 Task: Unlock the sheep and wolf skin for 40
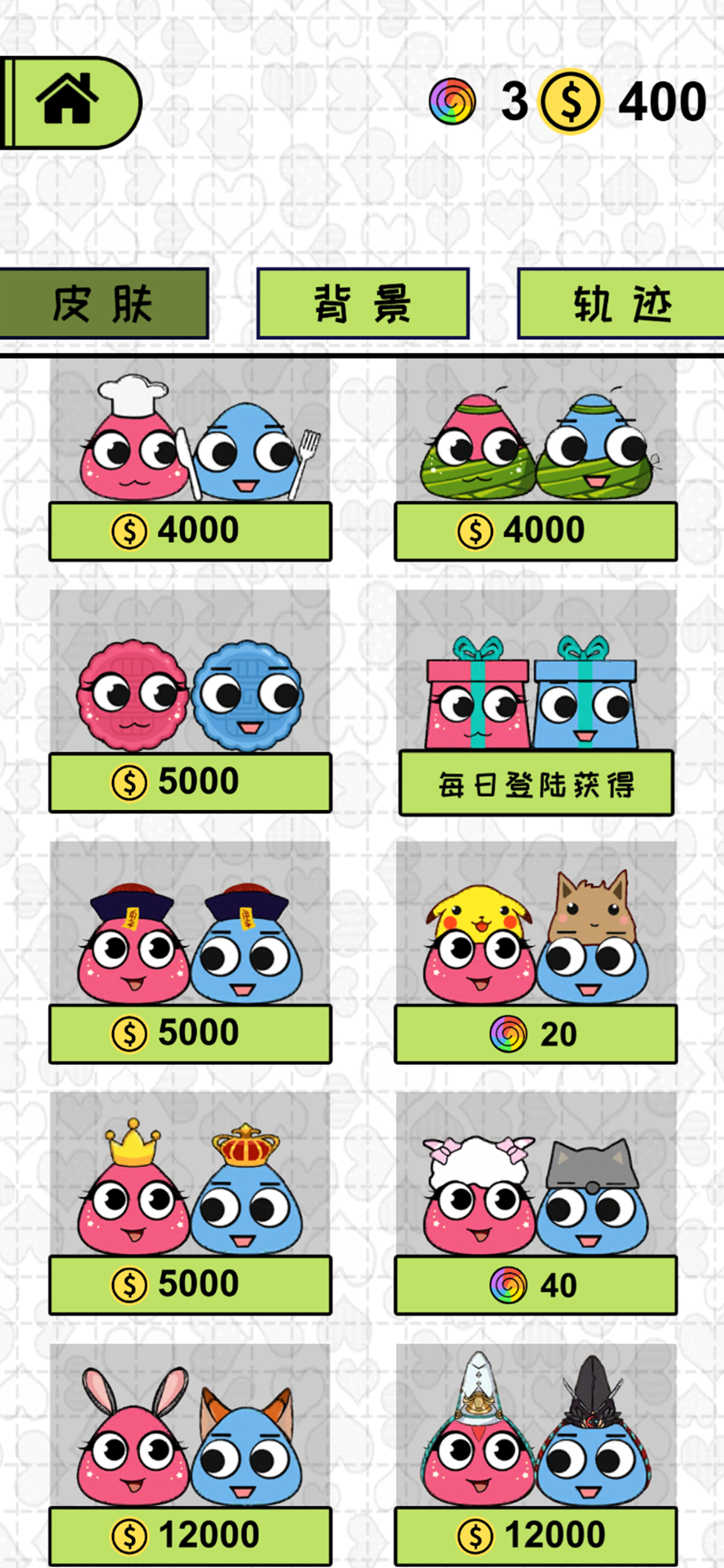pos(536,1285)
